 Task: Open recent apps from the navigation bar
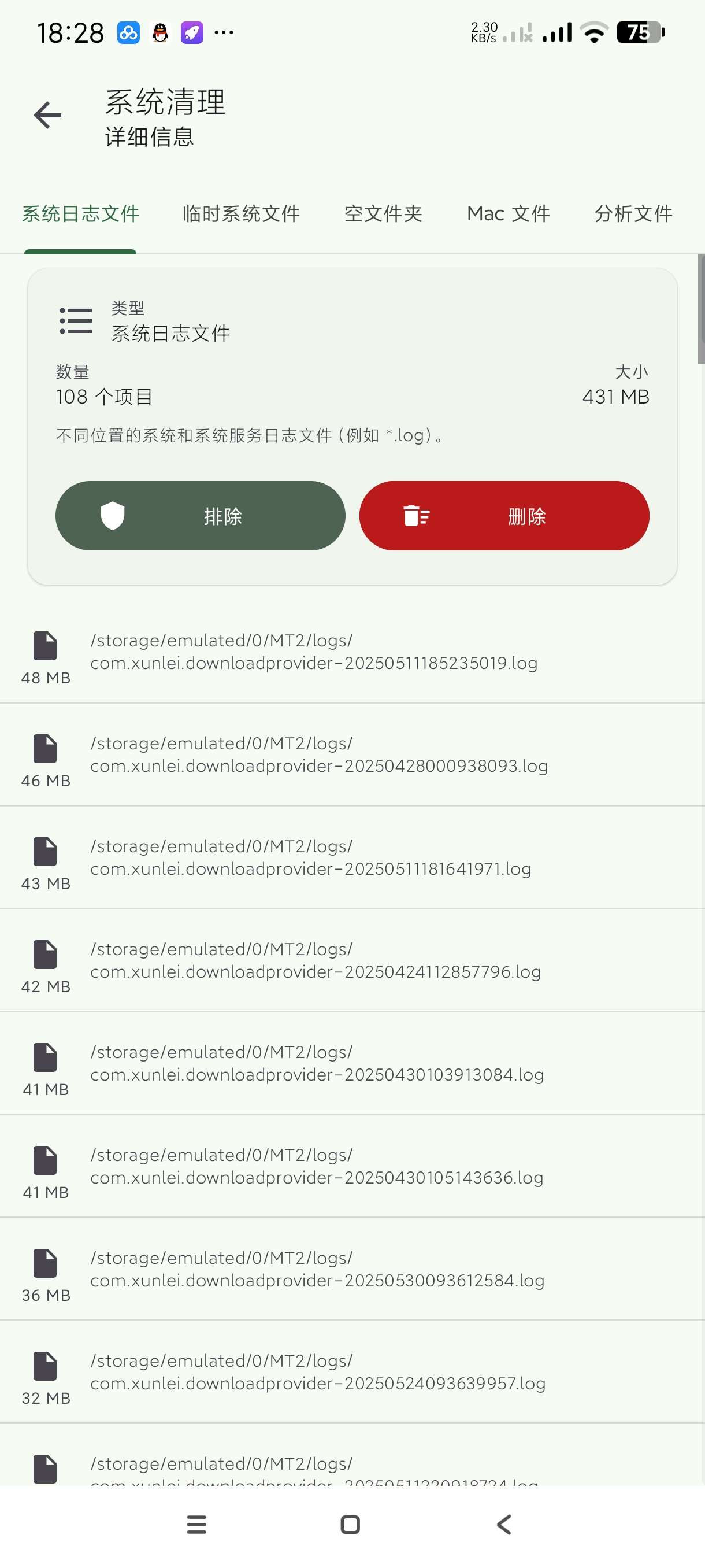[x=196, y=1525]
